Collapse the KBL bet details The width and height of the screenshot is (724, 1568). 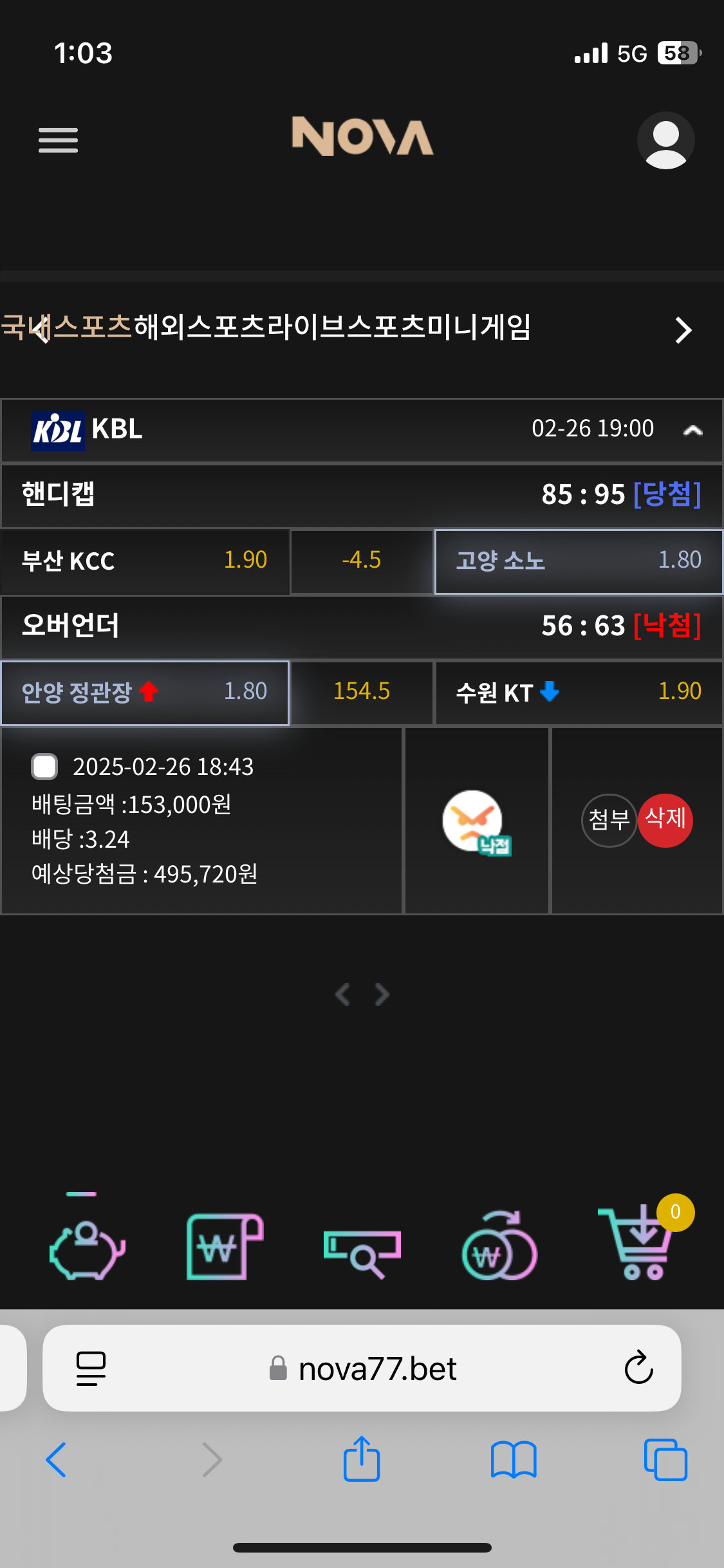692,430
